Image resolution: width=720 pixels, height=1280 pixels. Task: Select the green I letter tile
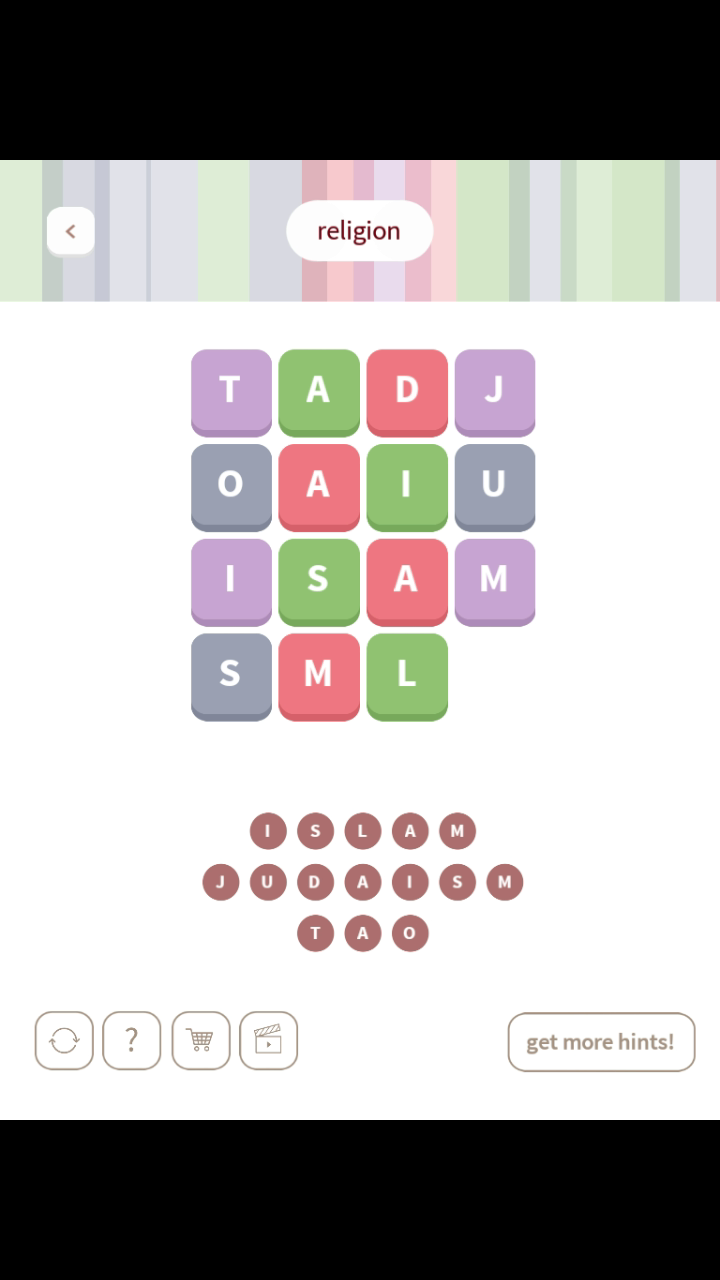tap(407, 485)
